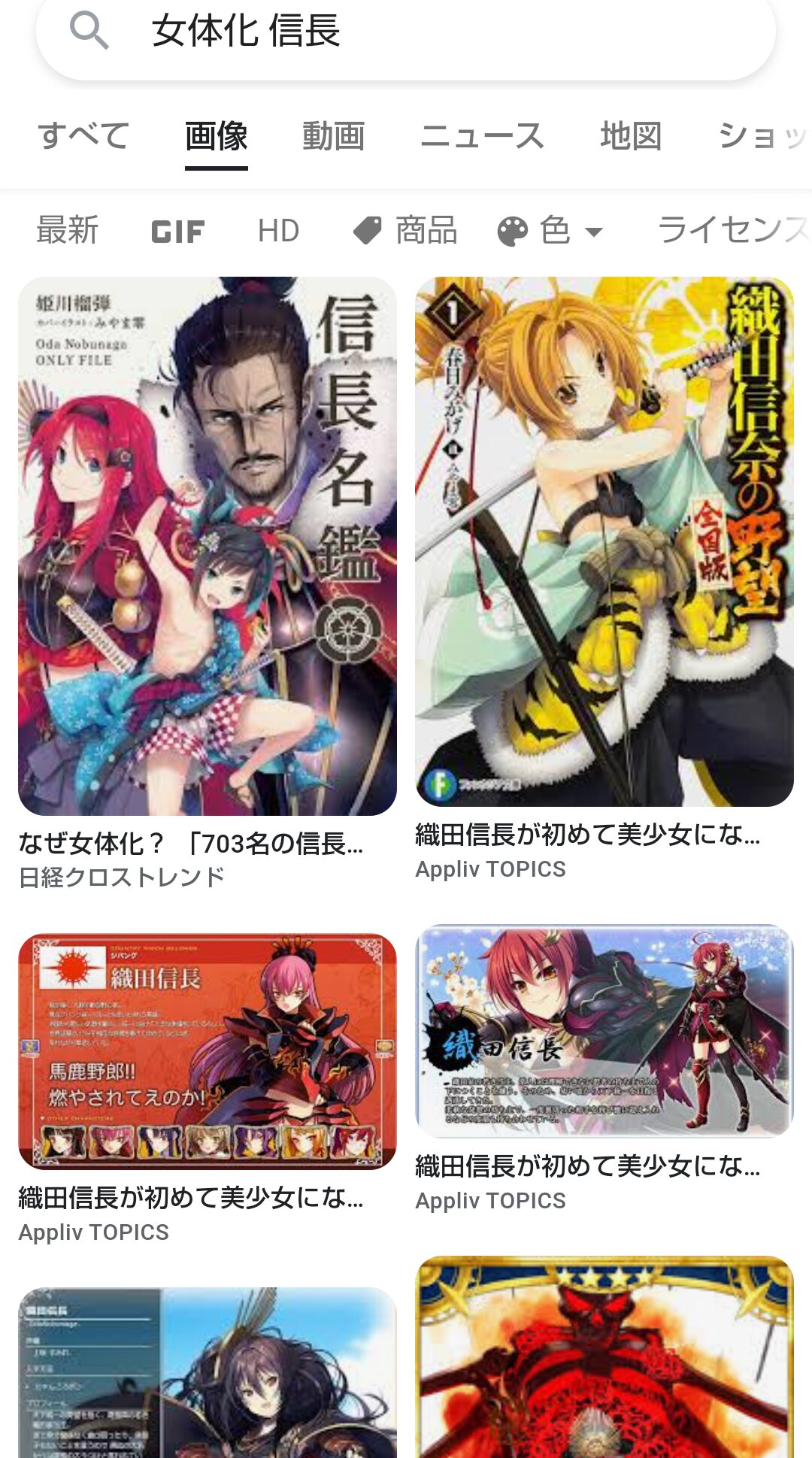Image resolution: width=812 pixels, height=1458 pixels.
Task: Open the 織田信奈の野望 book cover result
Action: [x=604, y=541]
